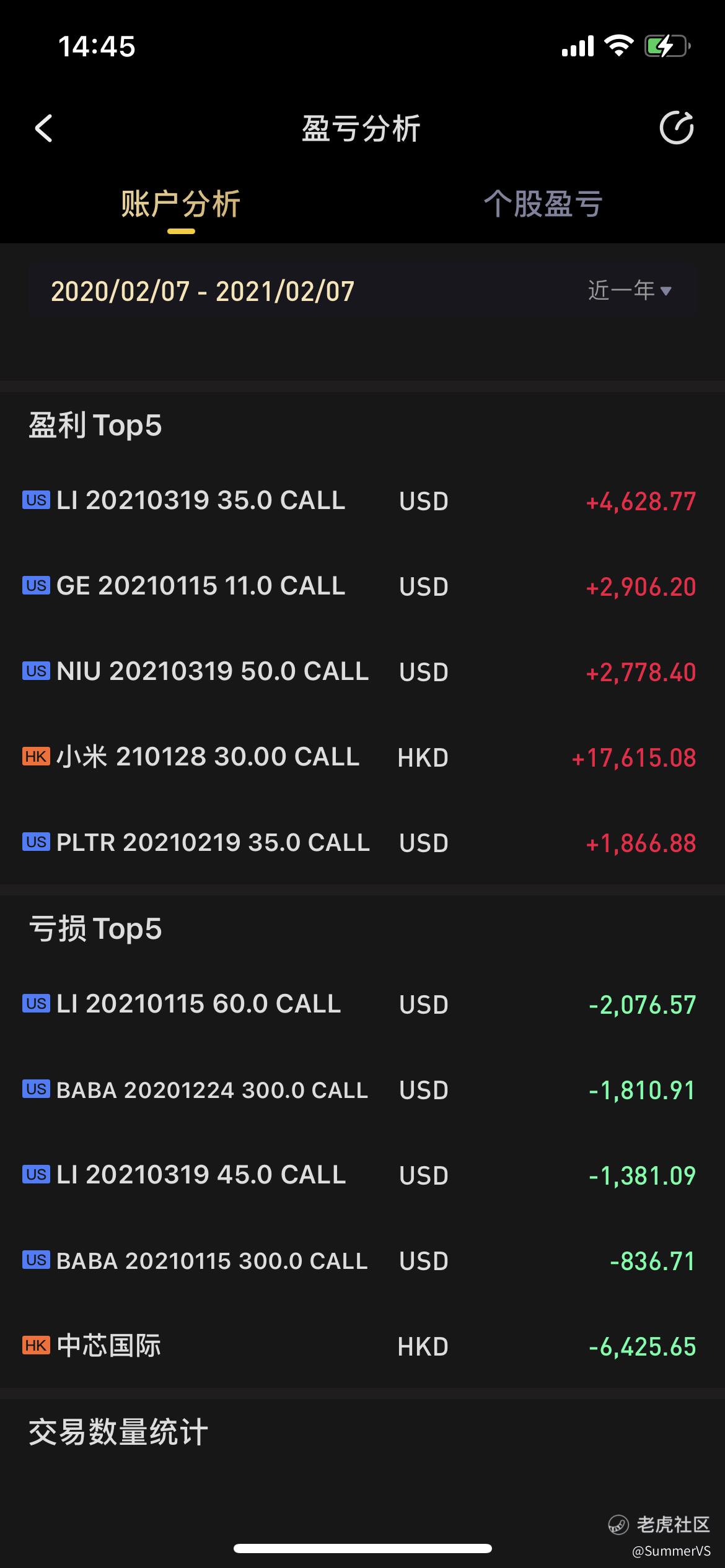This screenshot has height=1568, width=725.
Task: View NIU 20210319 50.0 CALL details
Action: [x=362, y=672]
